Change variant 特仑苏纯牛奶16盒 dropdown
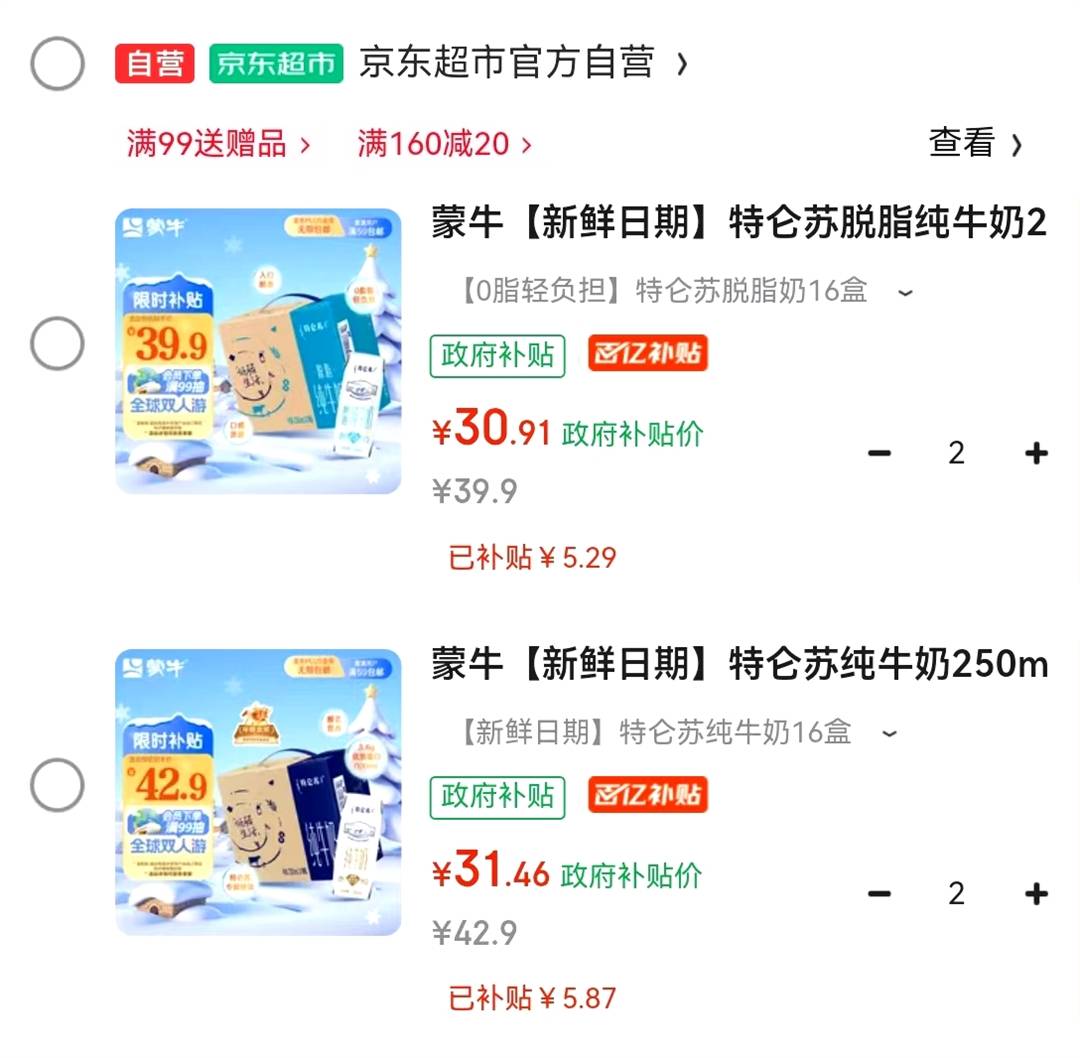 pos(677,732)
